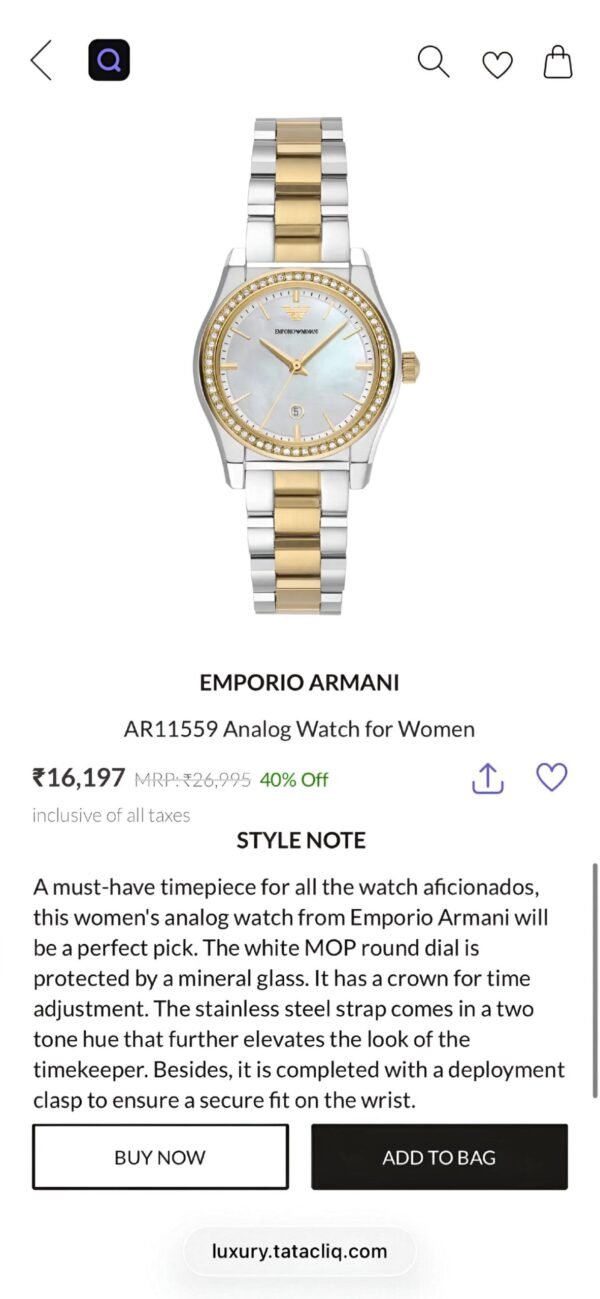The width and height of the screenshot is (600, 1299).
Task: Add the AR11559 watch to wishlist
Action: (552, 777)
